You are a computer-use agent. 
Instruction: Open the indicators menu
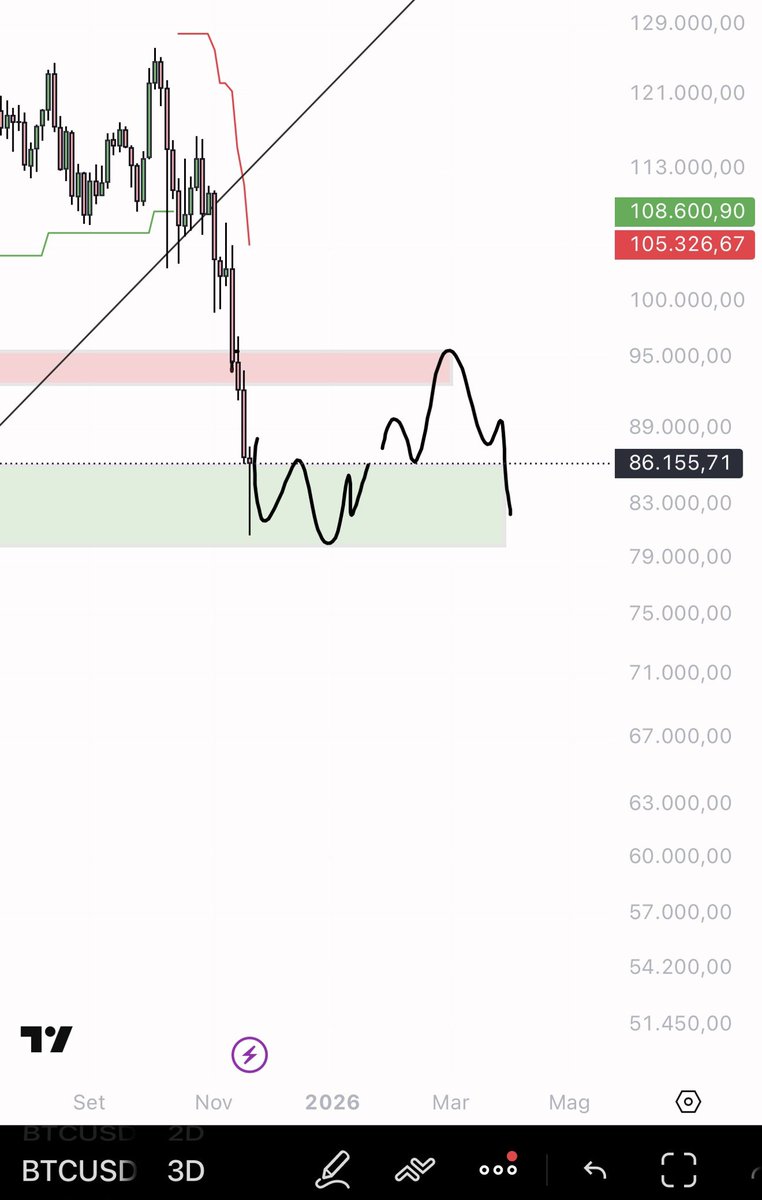pyautogui.click(x=415, y=1168)
